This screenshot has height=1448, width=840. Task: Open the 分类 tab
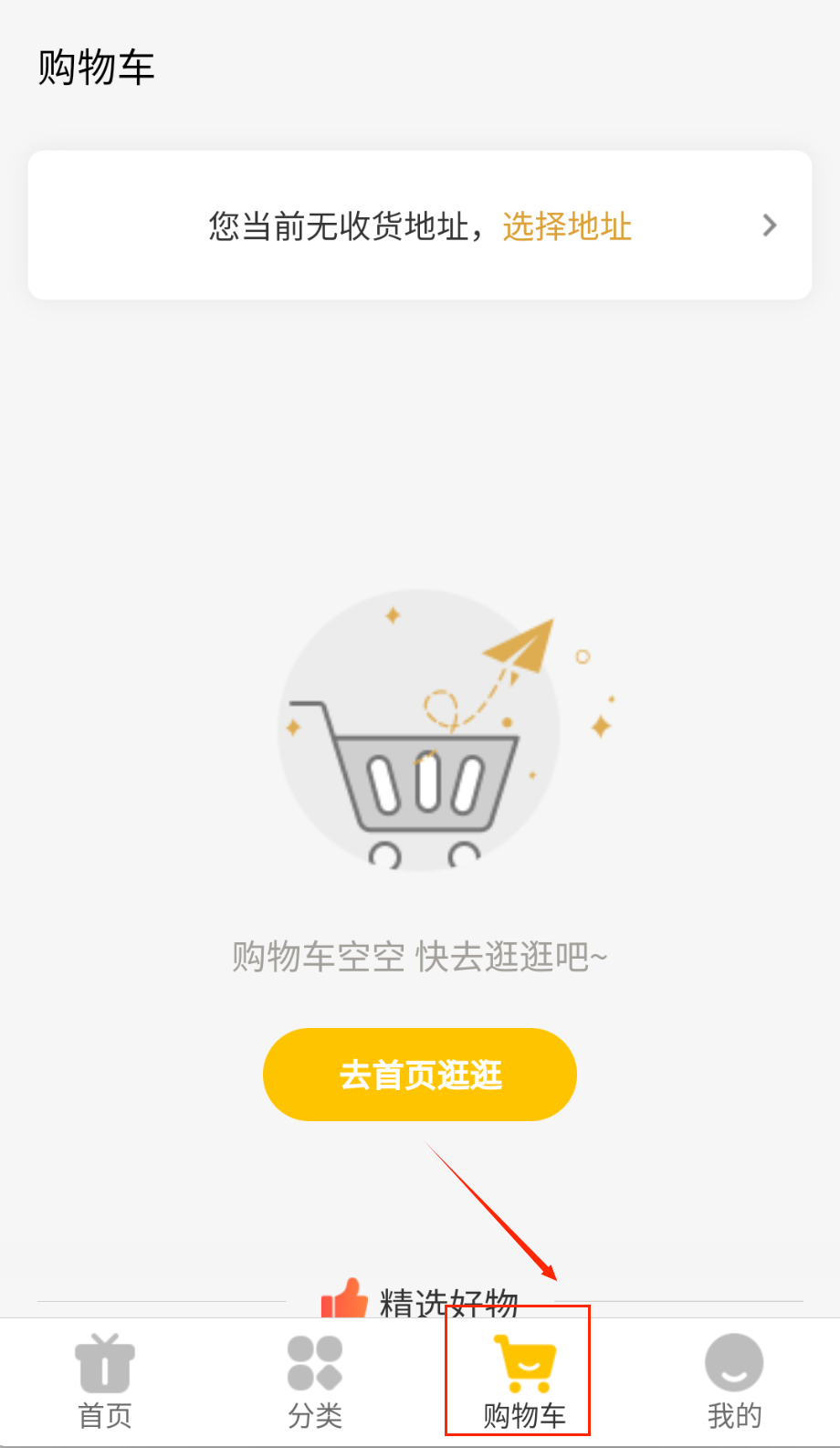pos(315,1381)
